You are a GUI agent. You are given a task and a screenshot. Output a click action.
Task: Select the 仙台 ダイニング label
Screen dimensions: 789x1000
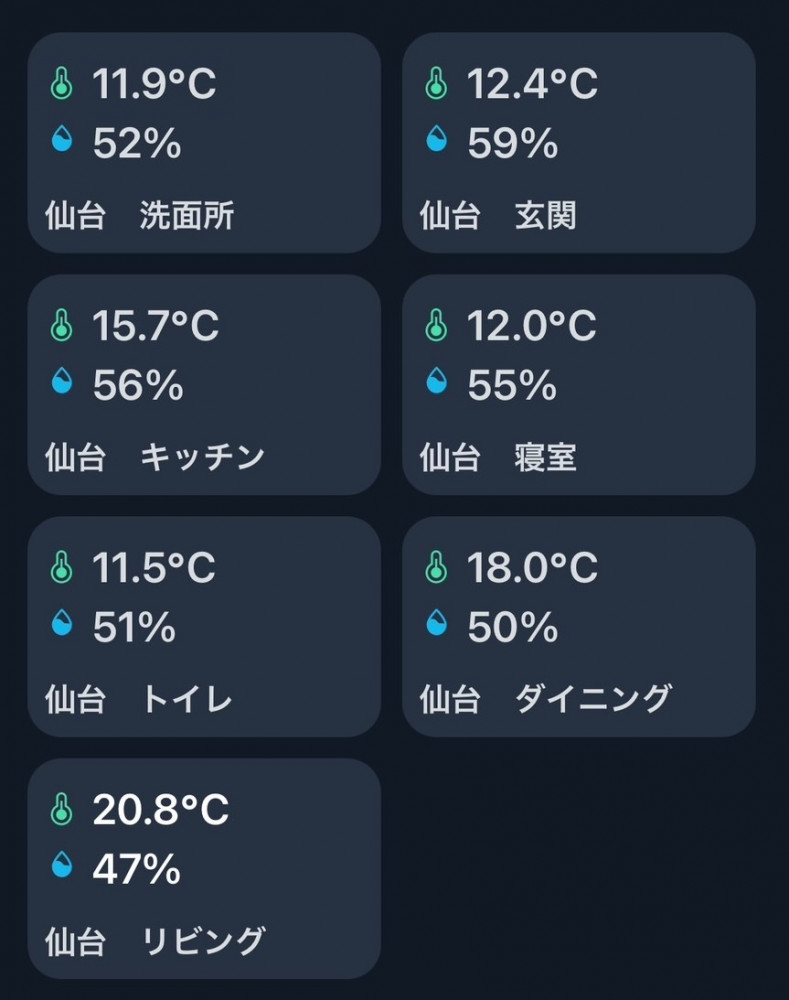(x=545, y=700)
